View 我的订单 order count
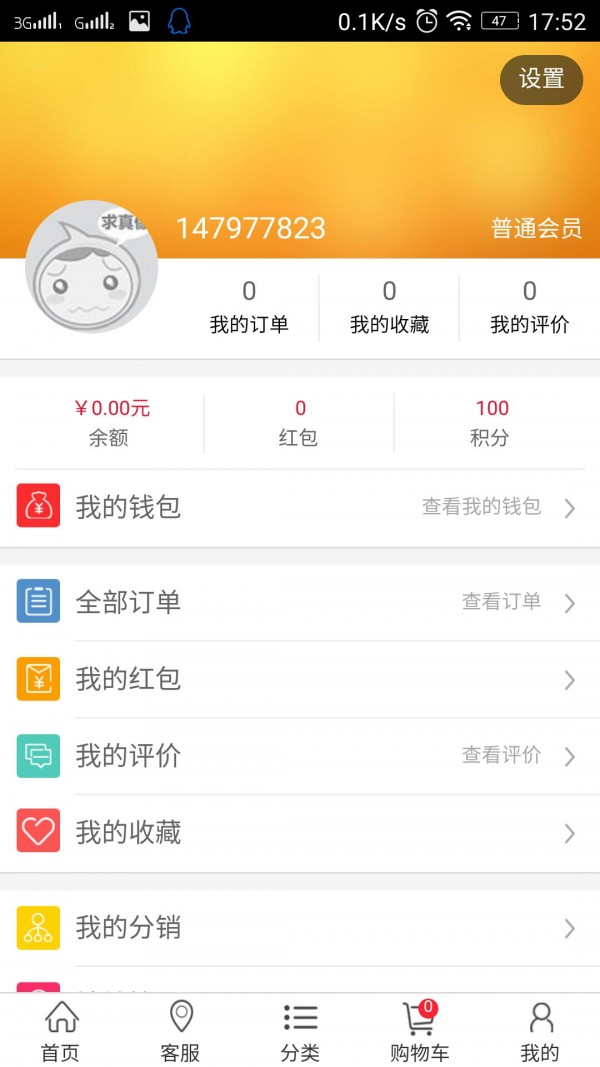 click(x=249, y=307)
